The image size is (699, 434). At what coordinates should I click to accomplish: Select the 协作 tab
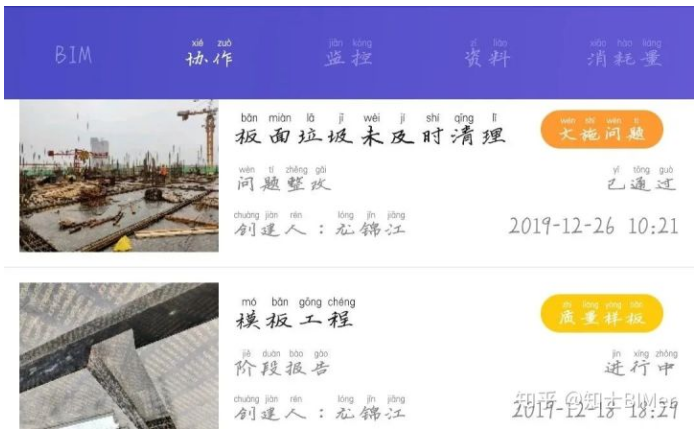(208, 56)
